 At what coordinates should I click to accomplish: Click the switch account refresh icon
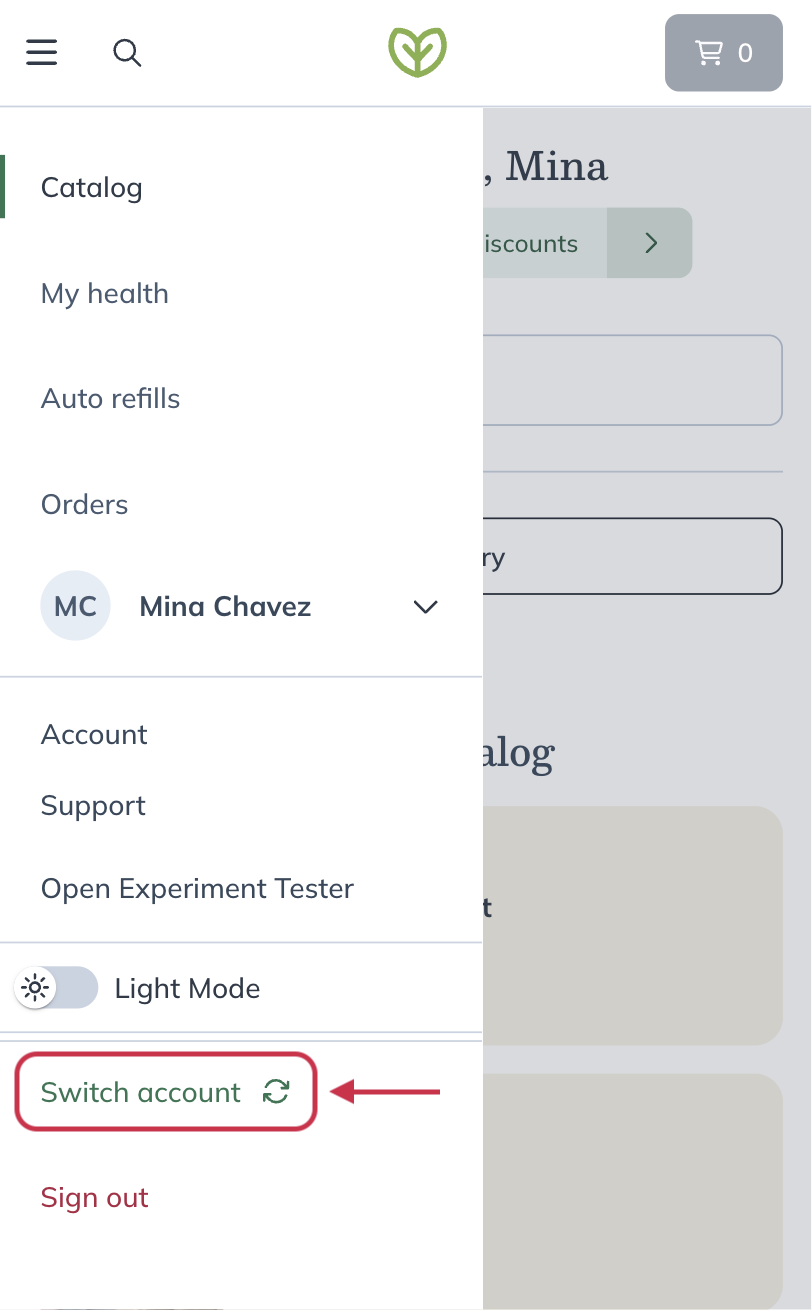click(278, 1091)
